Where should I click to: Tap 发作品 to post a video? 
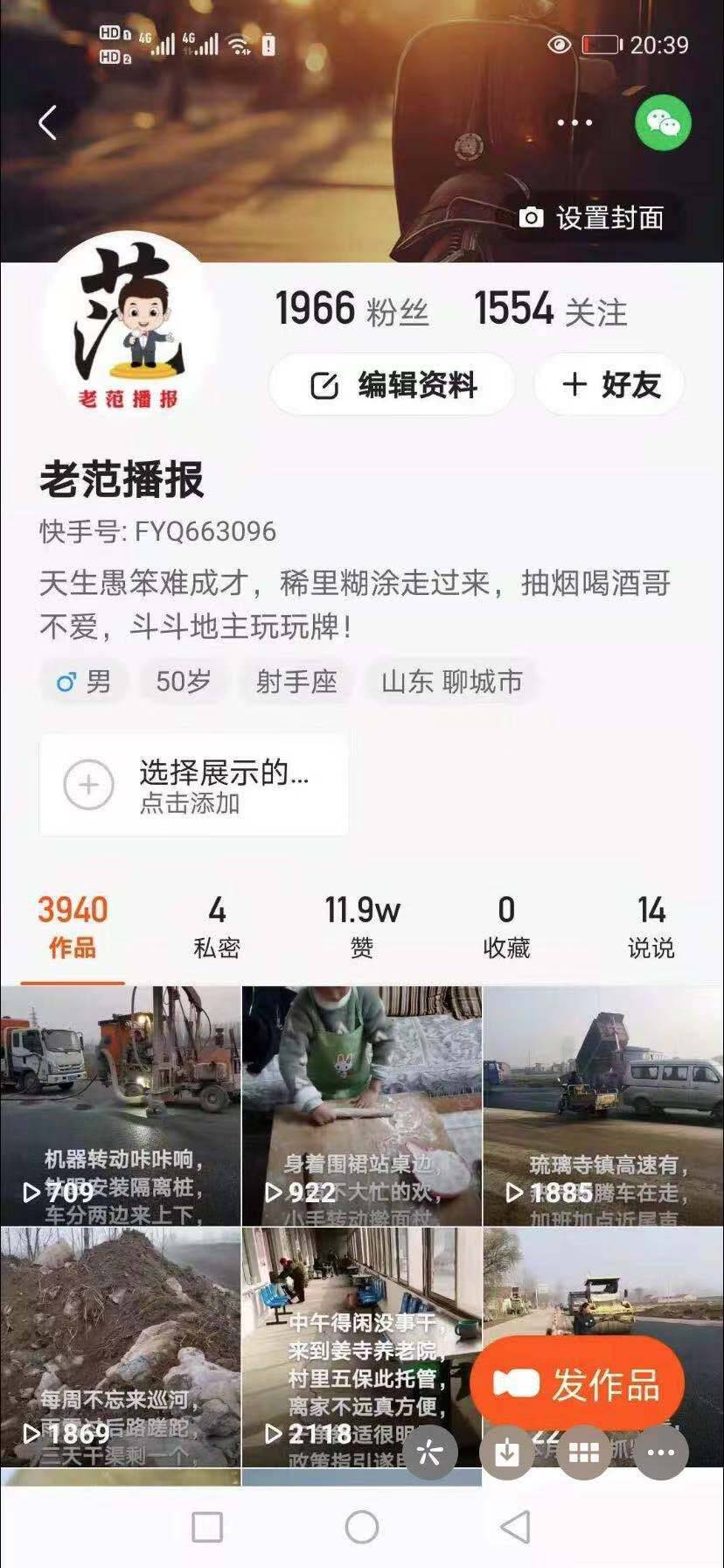(577, 1384)
